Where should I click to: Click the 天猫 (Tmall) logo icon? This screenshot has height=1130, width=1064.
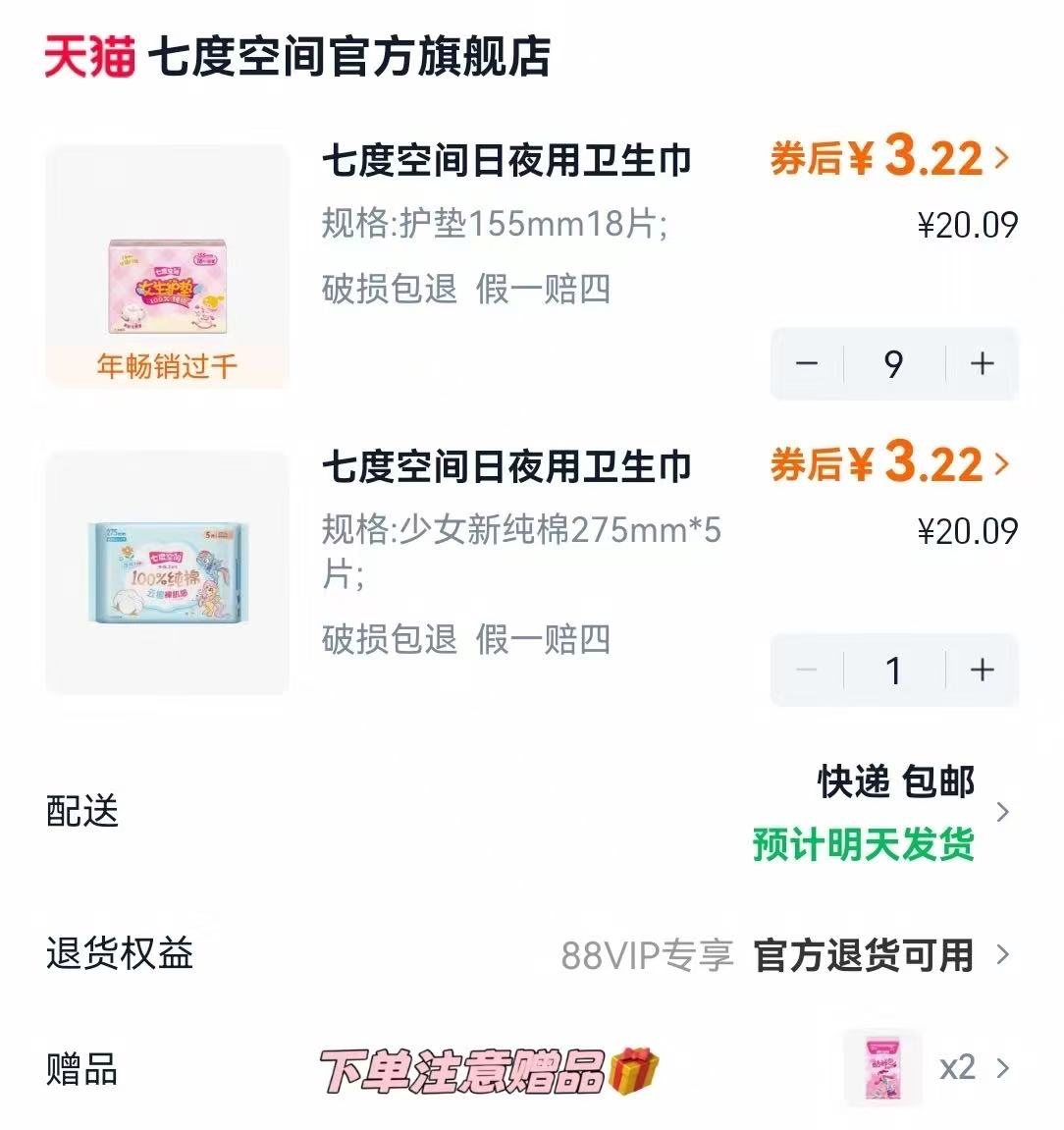click(86, 59)
